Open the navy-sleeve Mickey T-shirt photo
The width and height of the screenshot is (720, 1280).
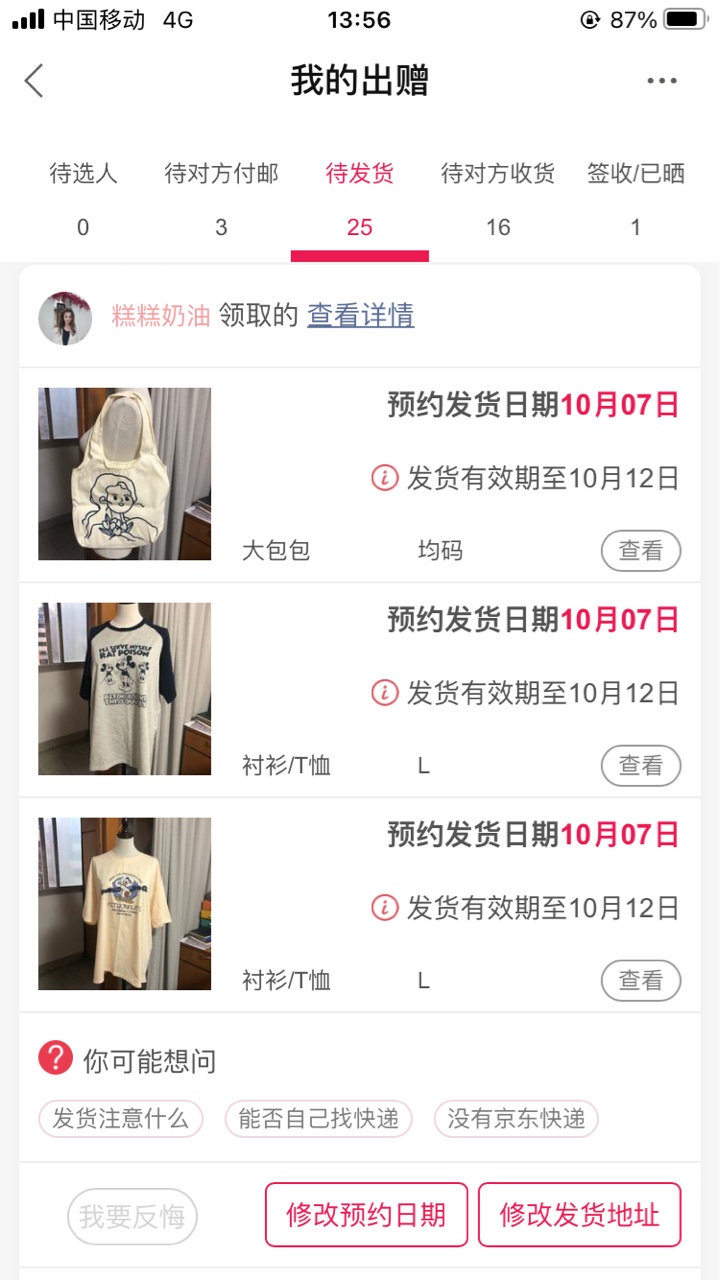click(x=125, y=689)
